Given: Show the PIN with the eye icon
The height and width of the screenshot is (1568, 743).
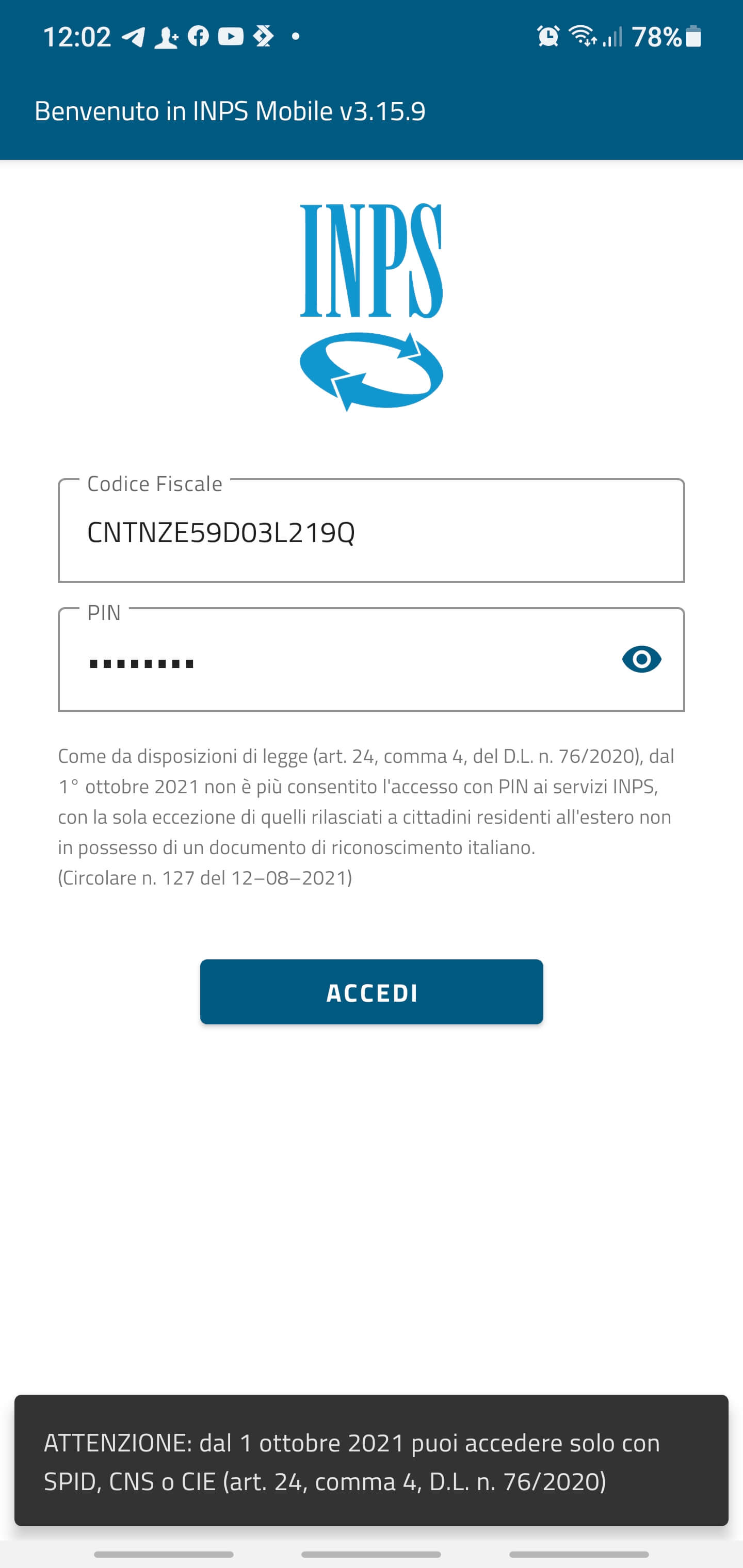Looking at the screenshot, I should tap(641, 659).
